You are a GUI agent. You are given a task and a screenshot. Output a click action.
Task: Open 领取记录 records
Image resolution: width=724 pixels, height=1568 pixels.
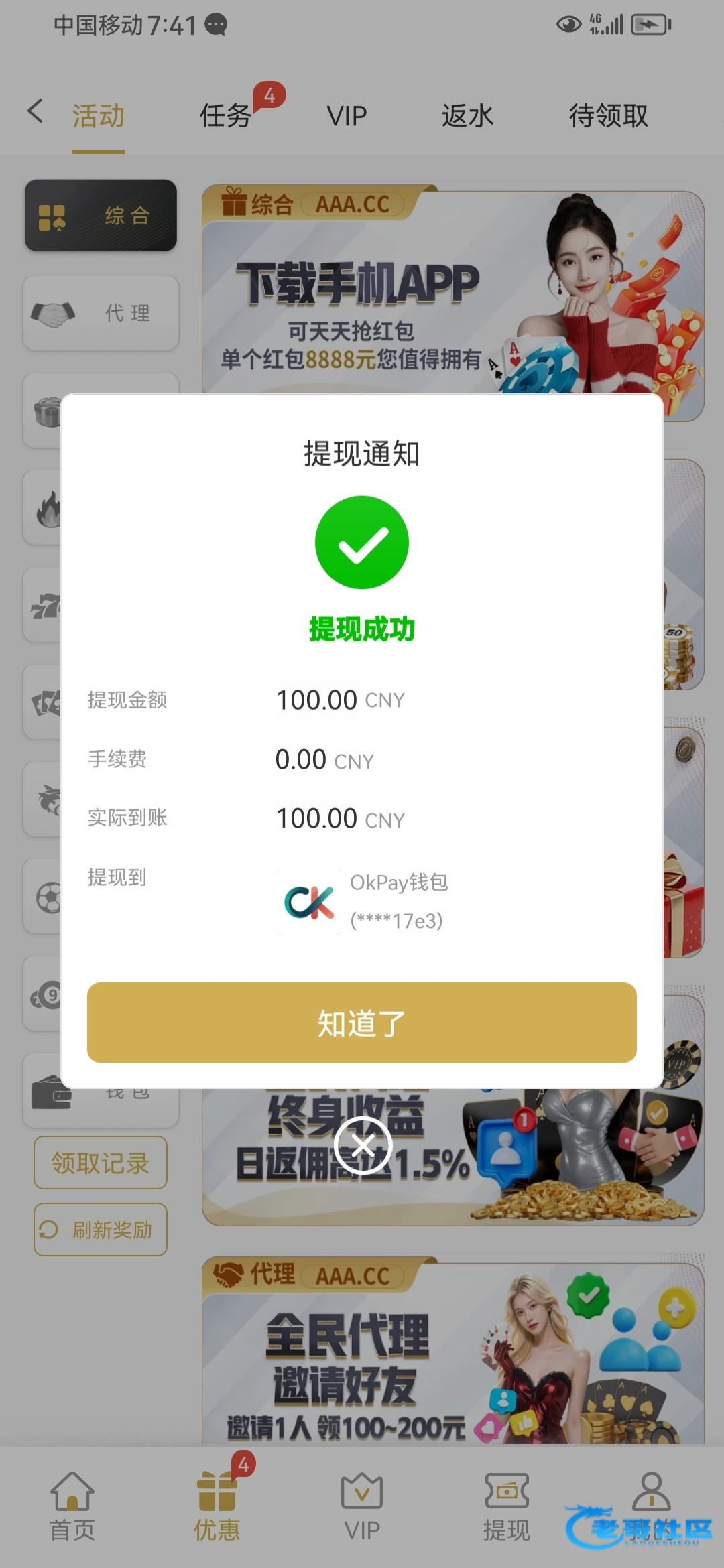coord(101,1163)
